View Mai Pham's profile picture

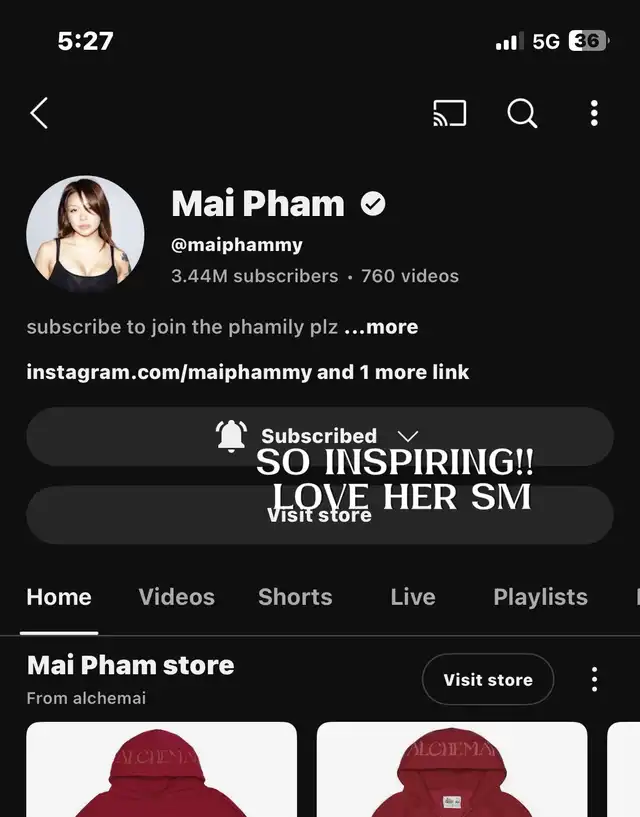click(85, 235)
